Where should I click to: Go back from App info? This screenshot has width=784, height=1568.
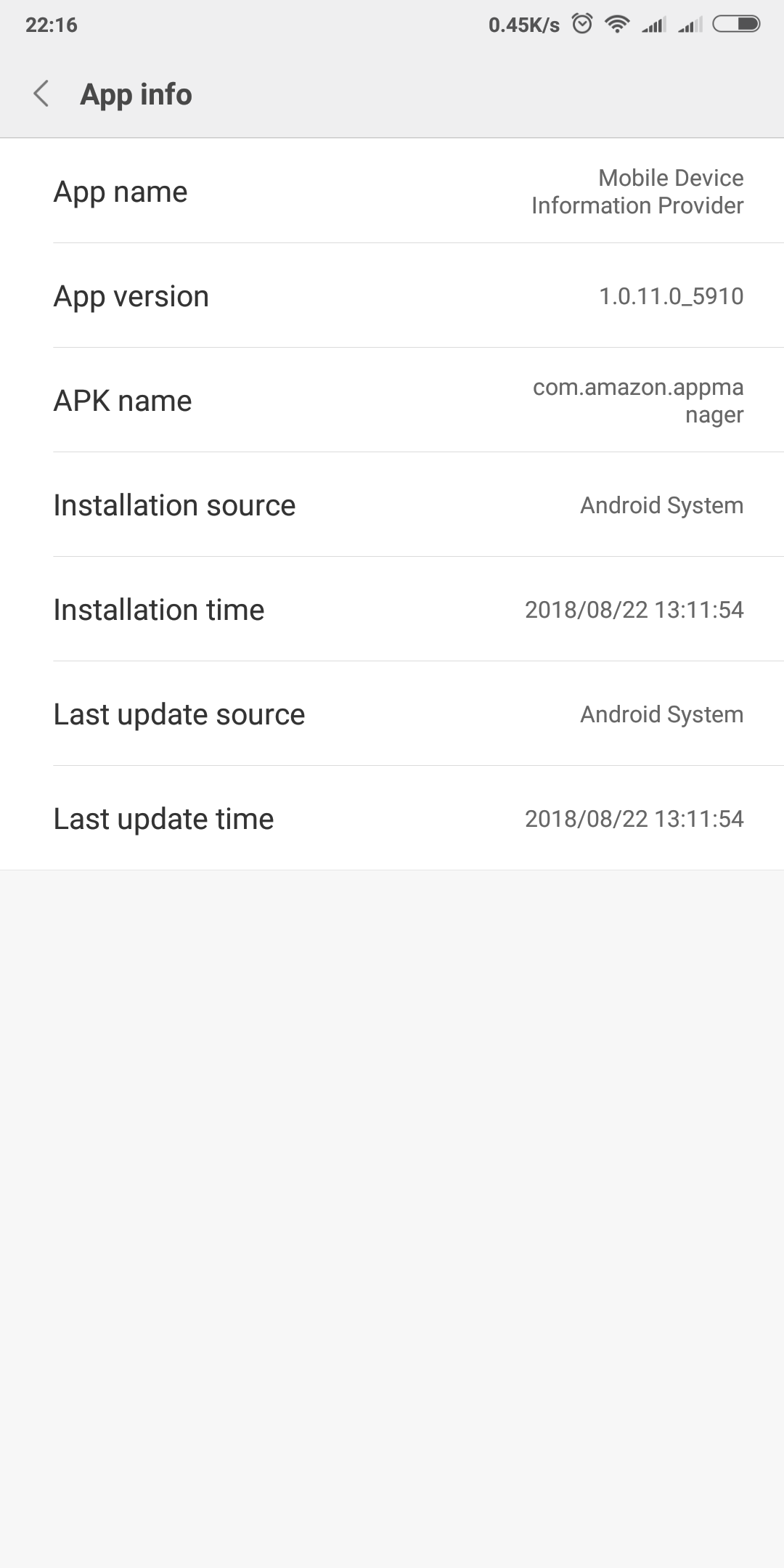tap(41, 94)
